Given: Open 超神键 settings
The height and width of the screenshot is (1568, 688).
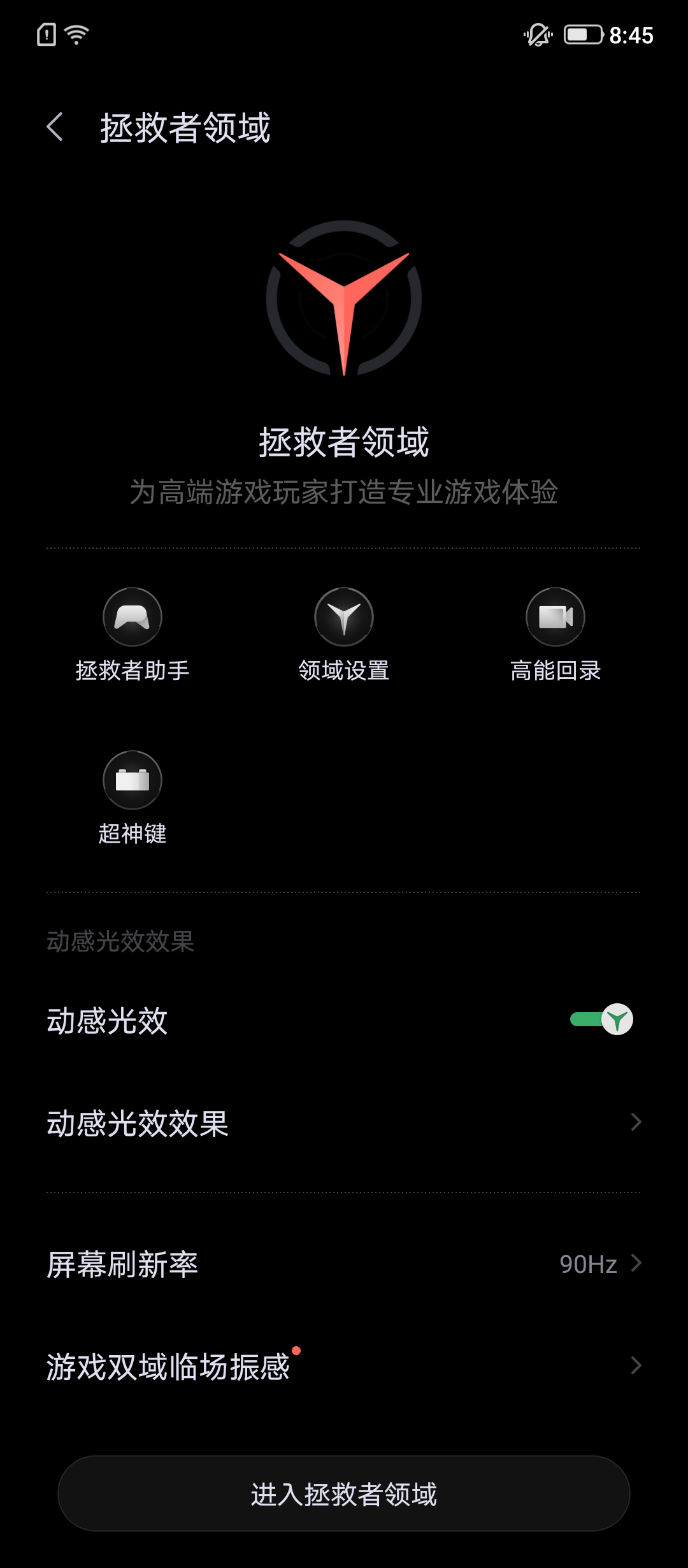Looking at the screenshot, I should pos(133,798).
